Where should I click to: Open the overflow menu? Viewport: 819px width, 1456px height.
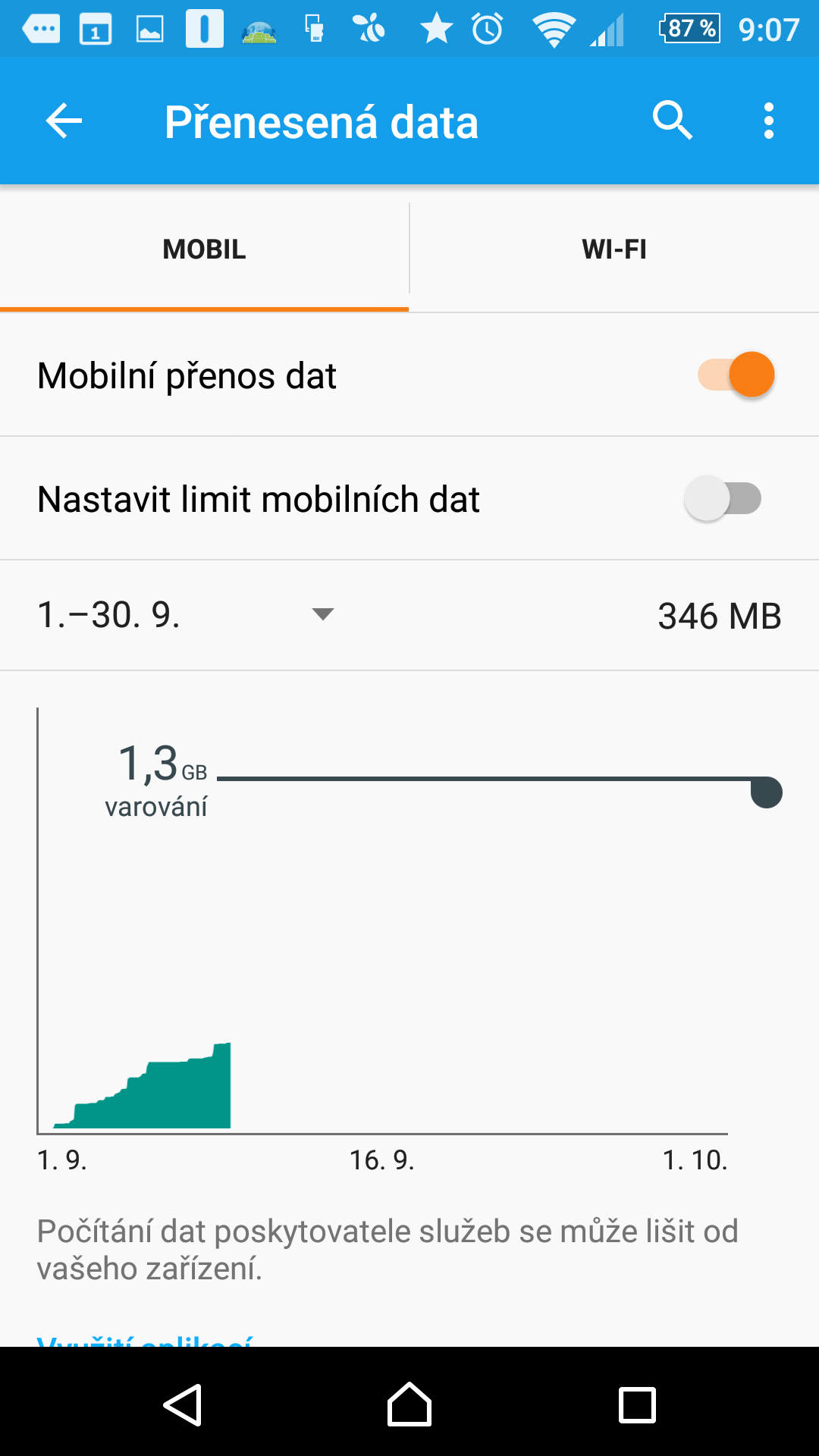coord(769,121)
